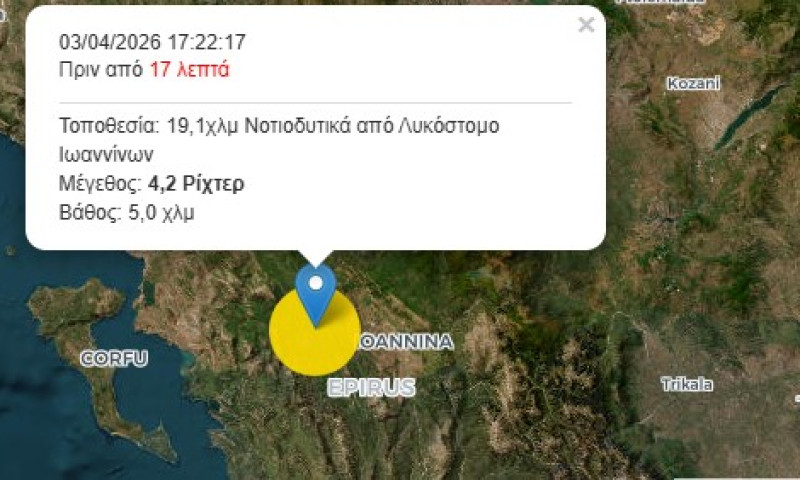800x480 pixels.
Task: Close the earthquake info popup
Action: click(586, 25)
